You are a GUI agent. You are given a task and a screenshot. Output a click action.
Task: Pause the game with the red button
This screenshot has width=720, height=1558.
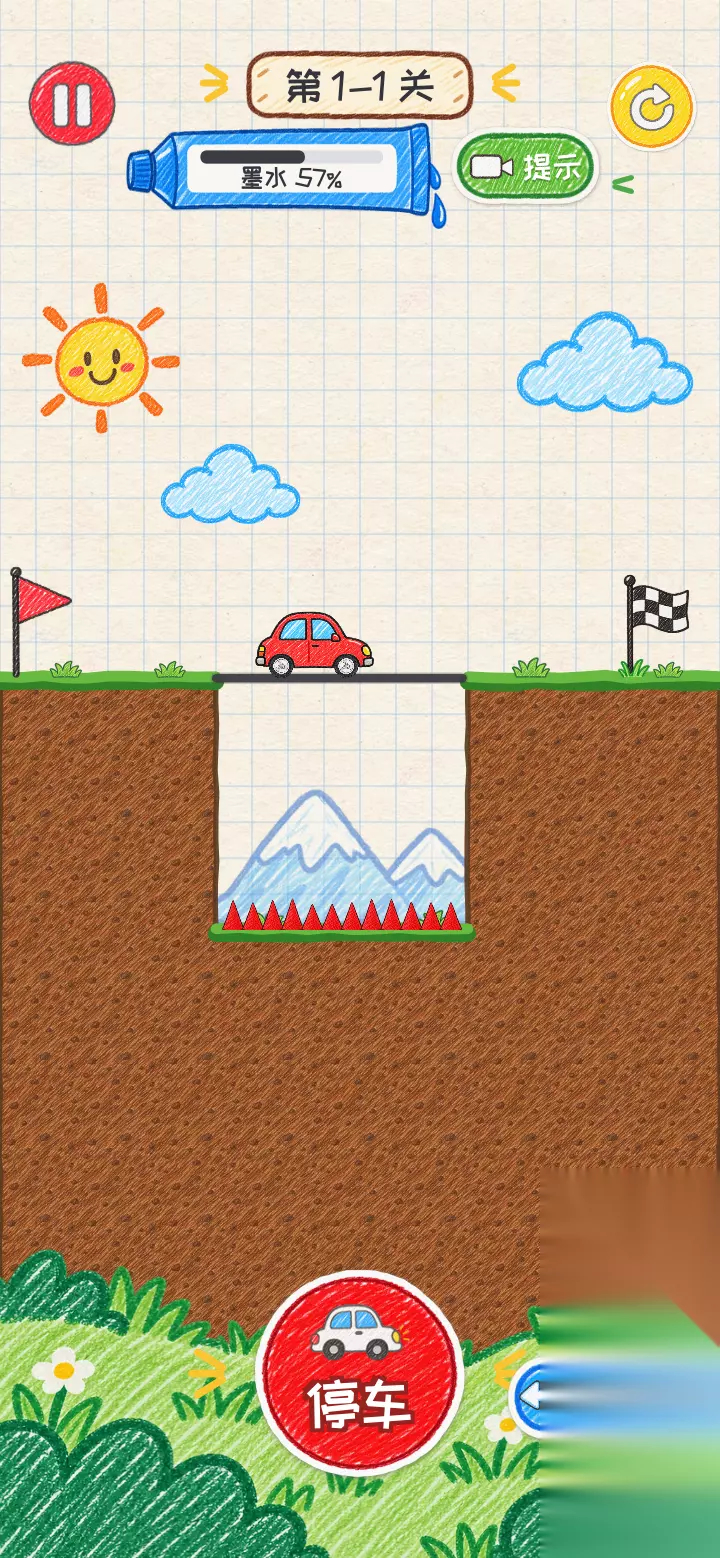tap(72, 104)
